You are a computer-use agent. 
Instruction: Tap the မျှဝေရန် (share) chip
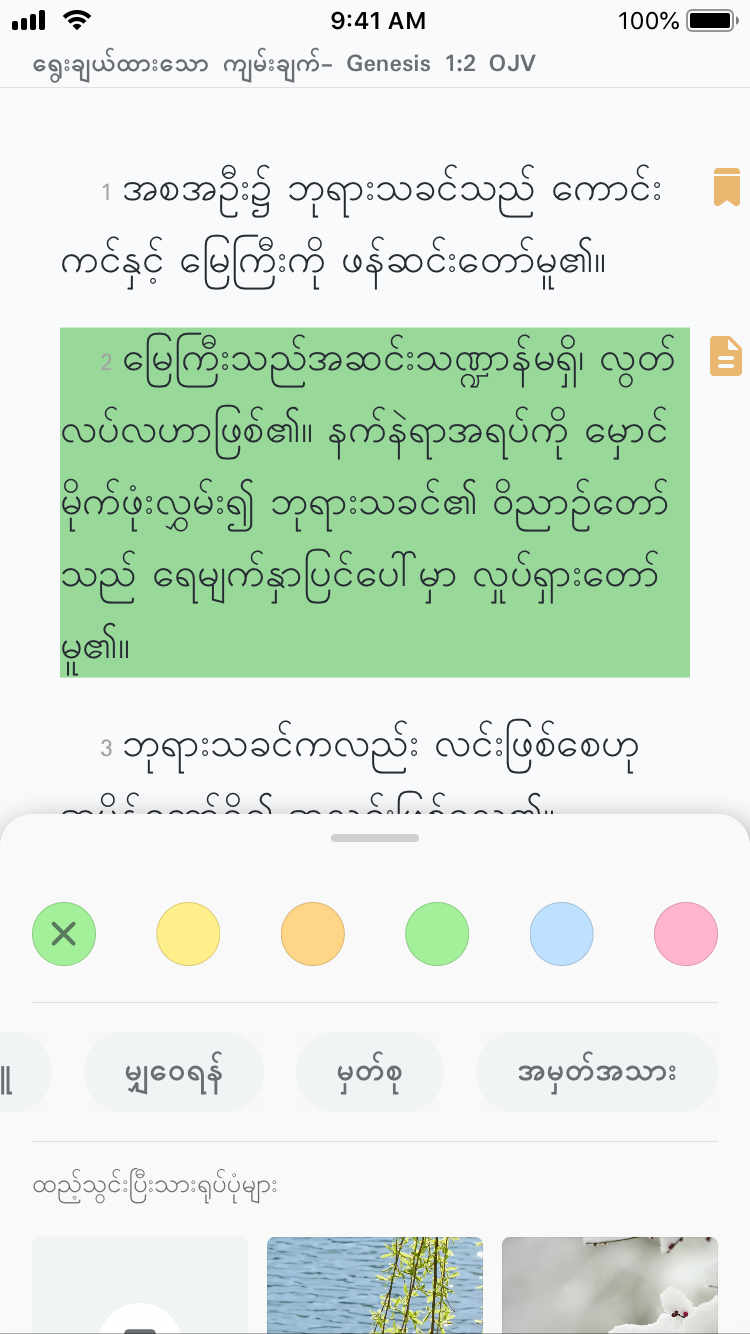174,1073
